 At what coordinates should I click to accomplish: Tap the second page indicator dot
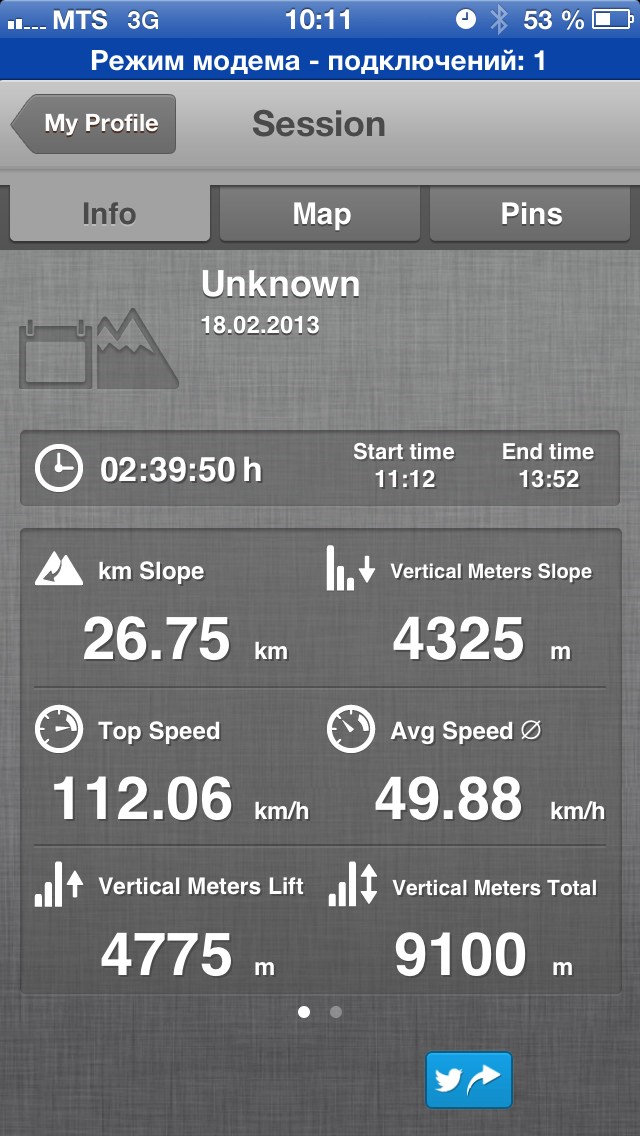click(336, 1012)
